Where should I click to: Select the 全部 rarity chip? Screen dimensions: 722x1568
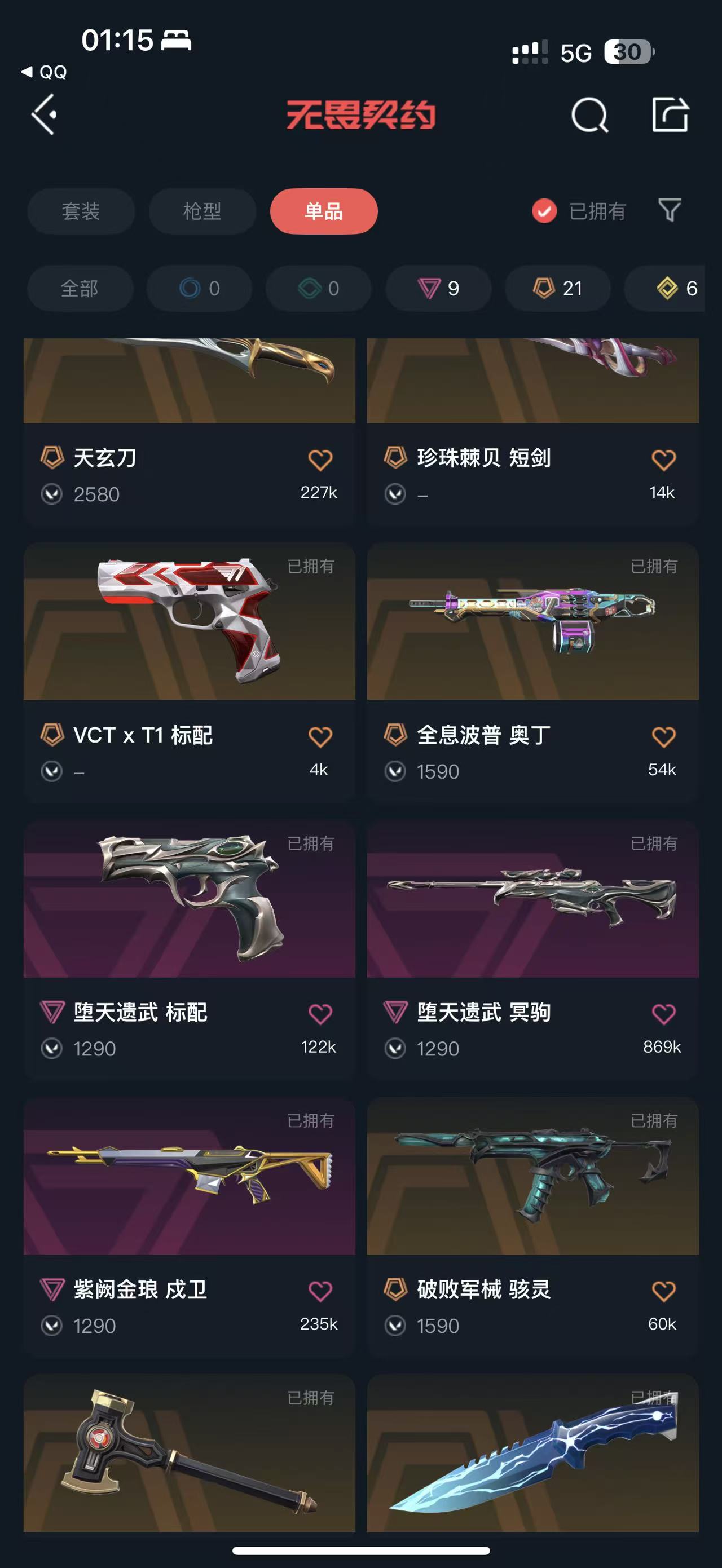point(80,289)
